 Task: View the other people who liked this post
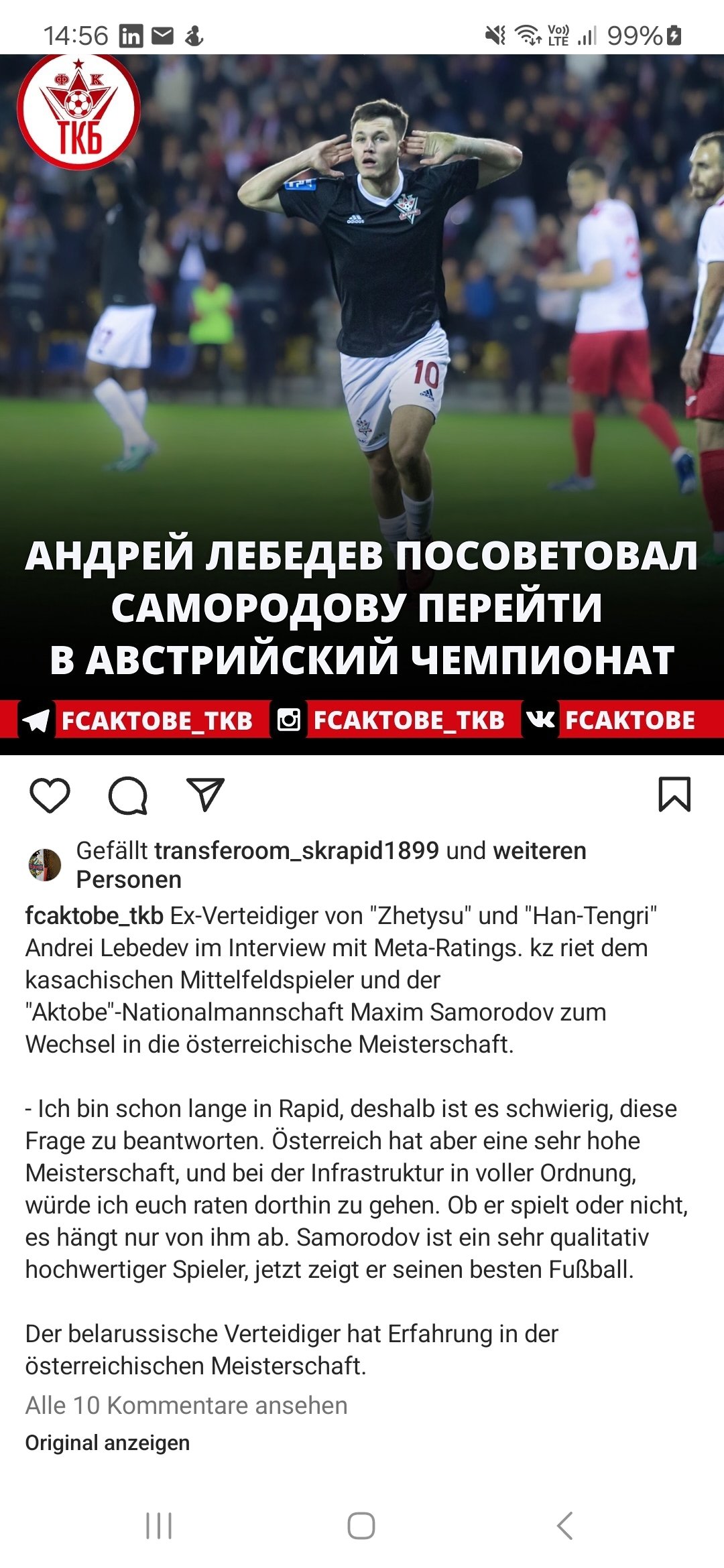point(331,864)
